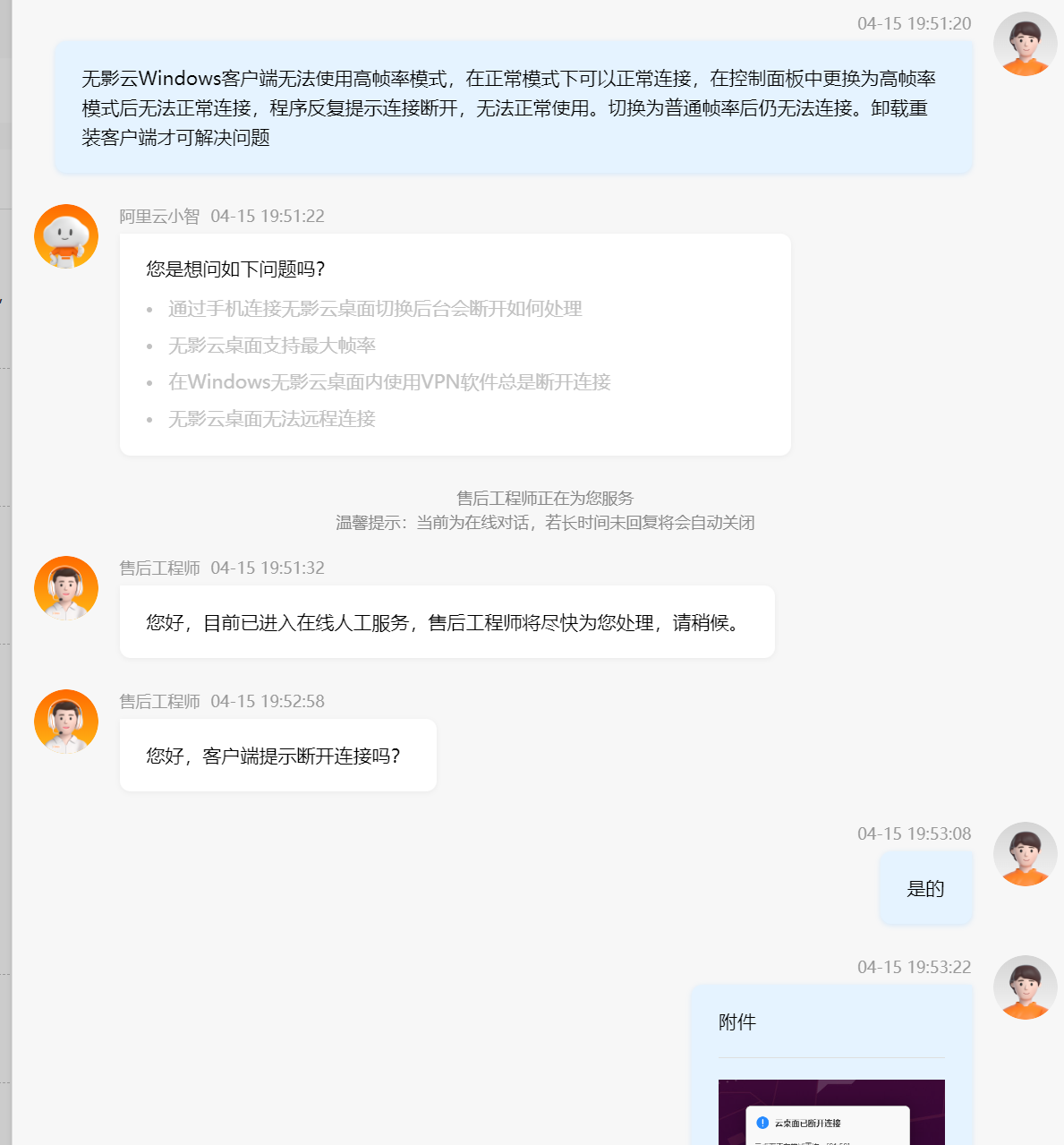Select suggestion about phone connection switching to background
This screenshot has width=1064, height=1145.
(375, 309)
